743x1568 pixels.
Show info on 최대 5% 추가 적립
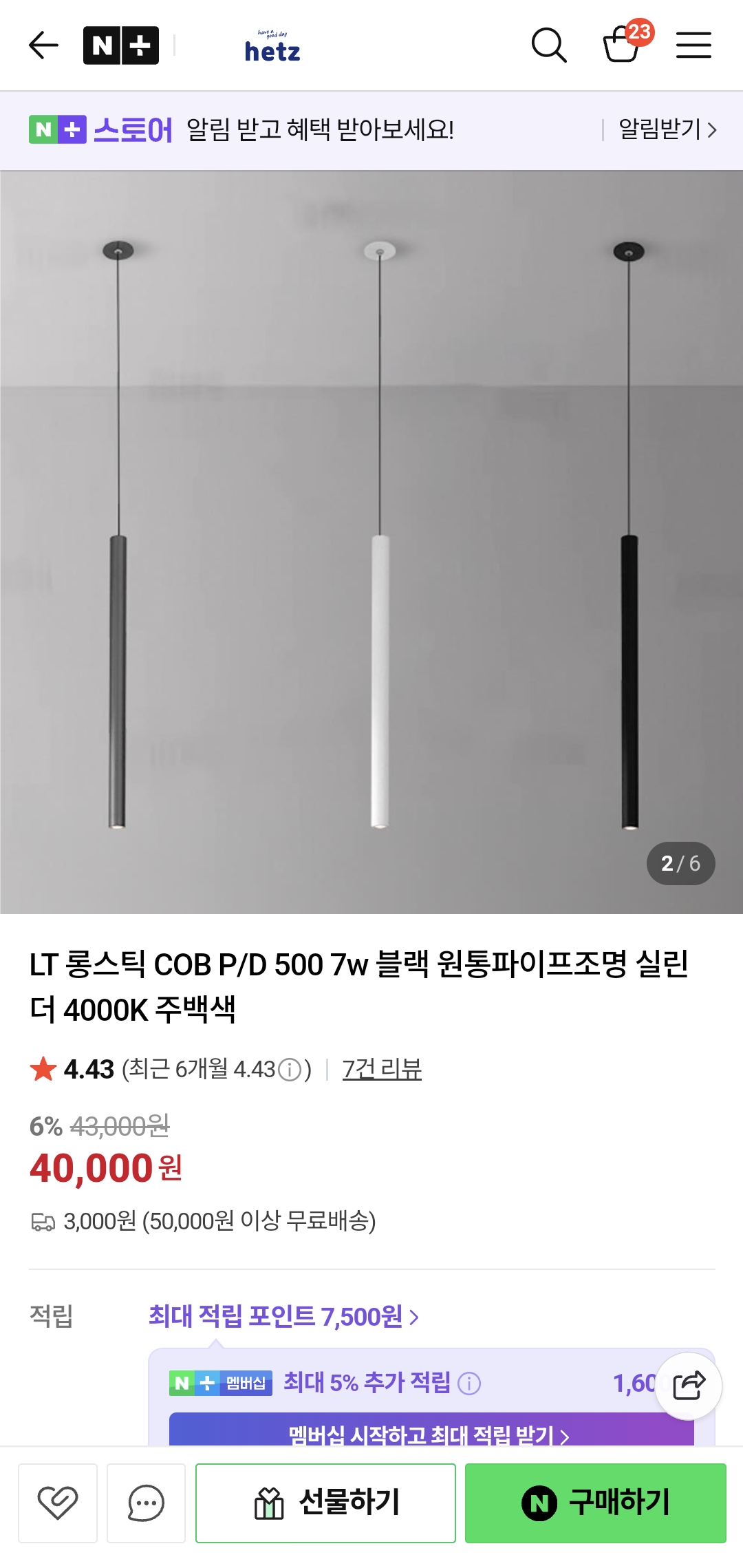pyautogui.click(x=469, y=1383)
